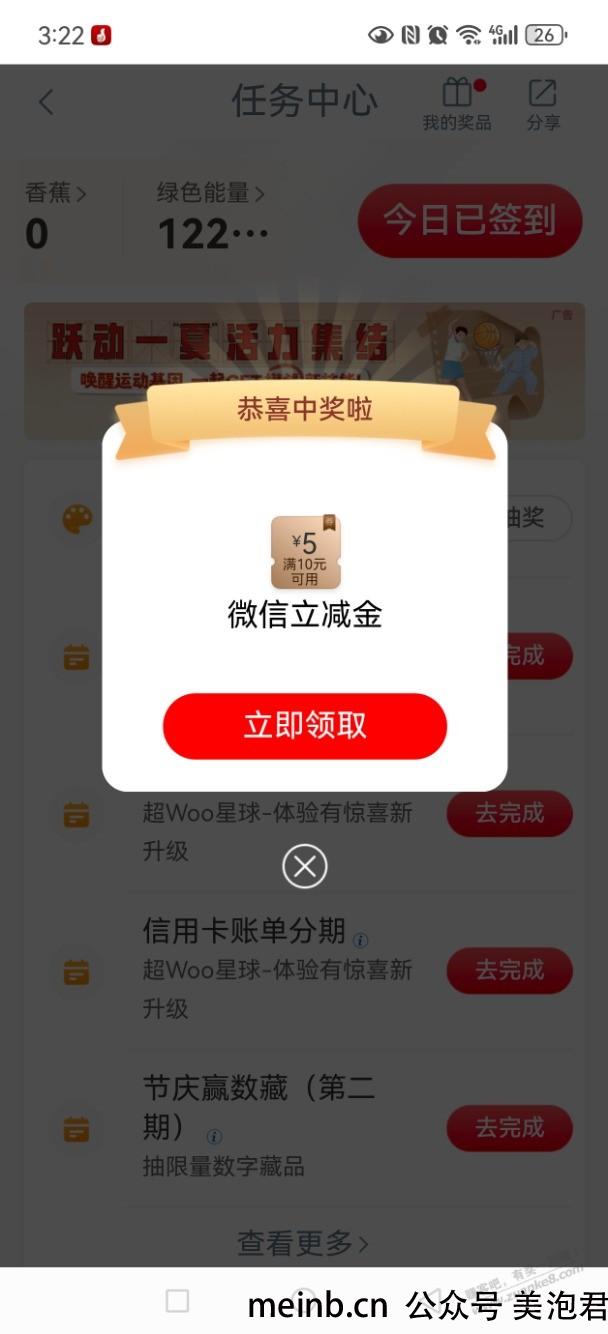Viewport: 608px width, 1334px height.
Task: Claim the prize with 立即领取
Action: point(304,726)
